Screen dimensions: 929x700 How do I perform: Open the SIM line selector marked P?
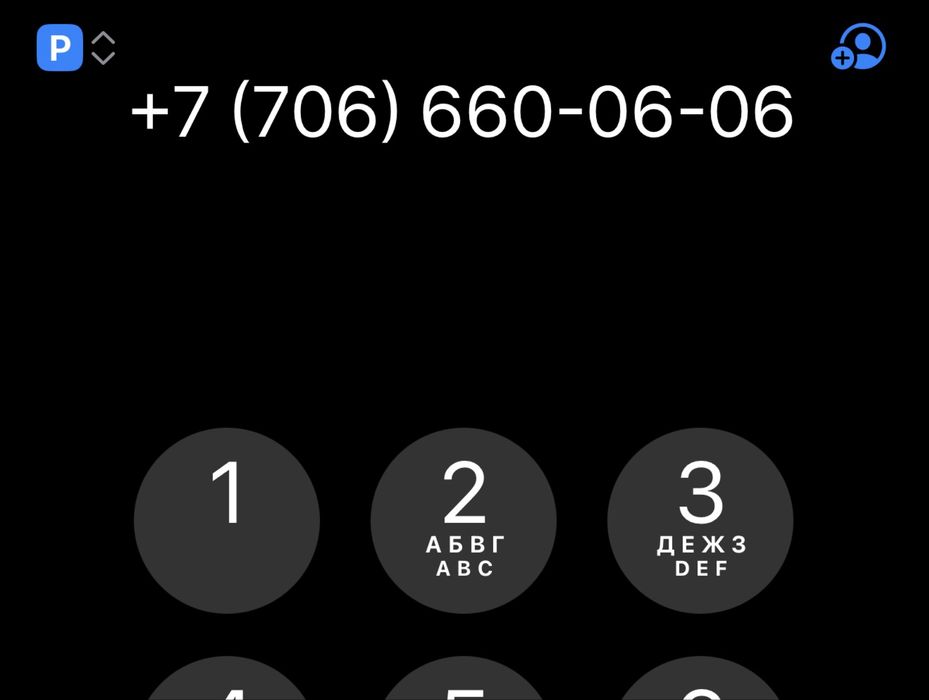click(x=75, y=48)
